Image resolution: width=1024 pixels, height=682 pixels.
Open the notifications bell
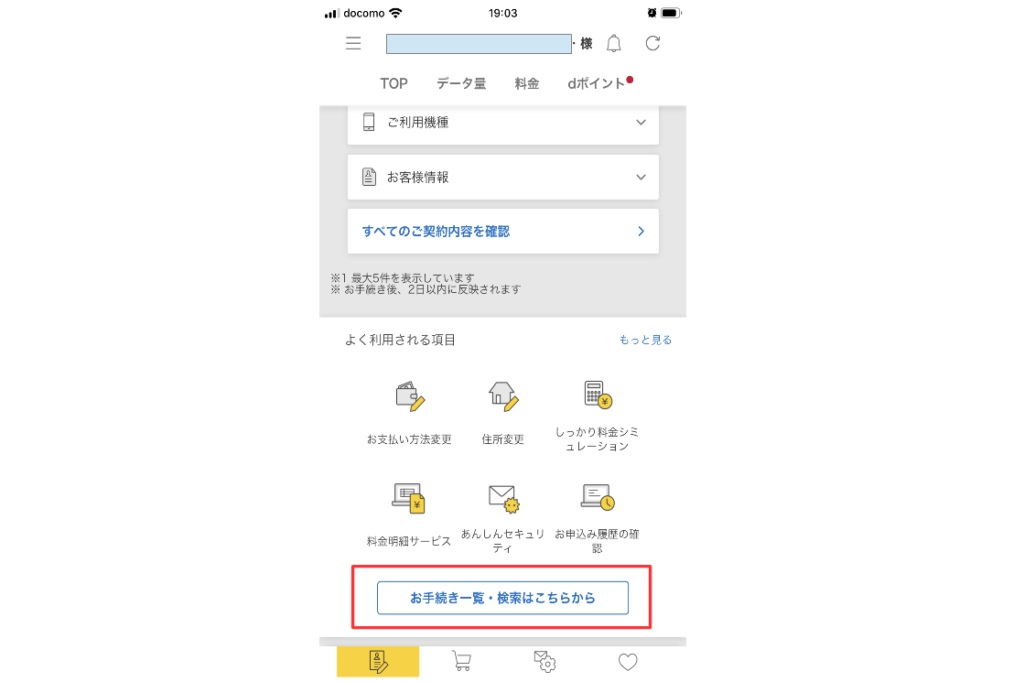coord(614,43)
